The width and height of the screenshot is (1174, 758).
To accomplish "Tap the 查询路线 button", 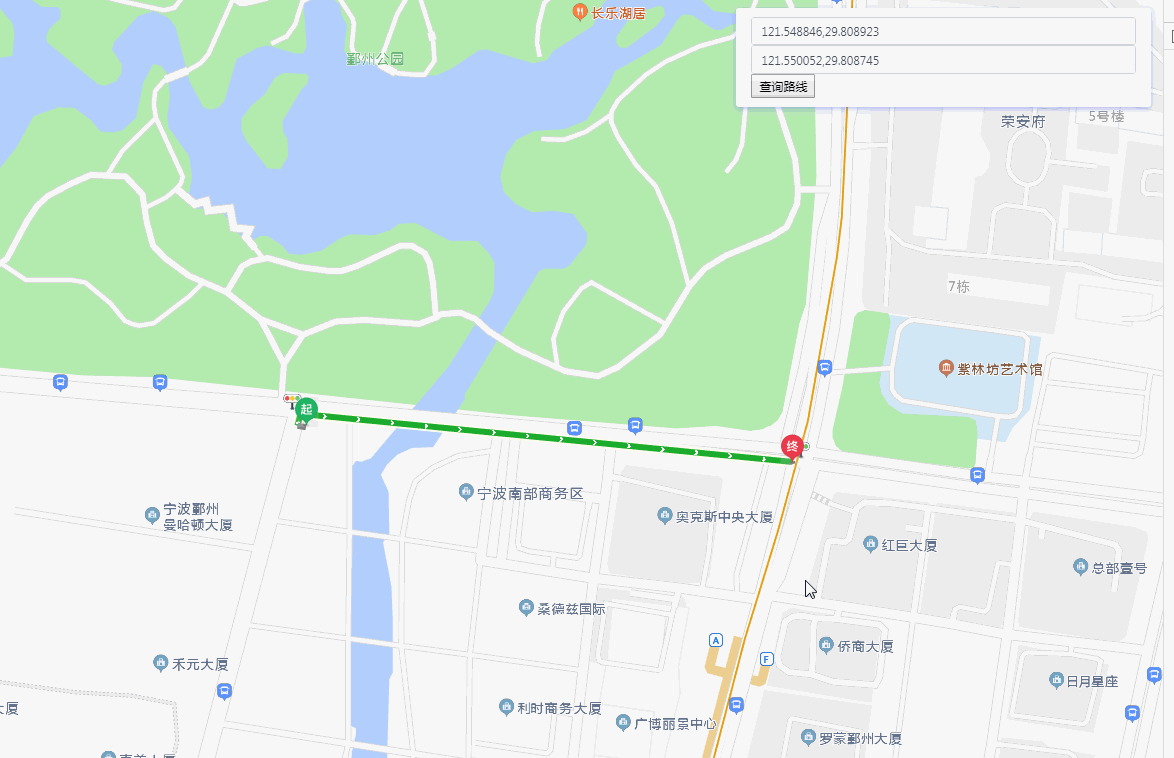I will tap(783, 87).
